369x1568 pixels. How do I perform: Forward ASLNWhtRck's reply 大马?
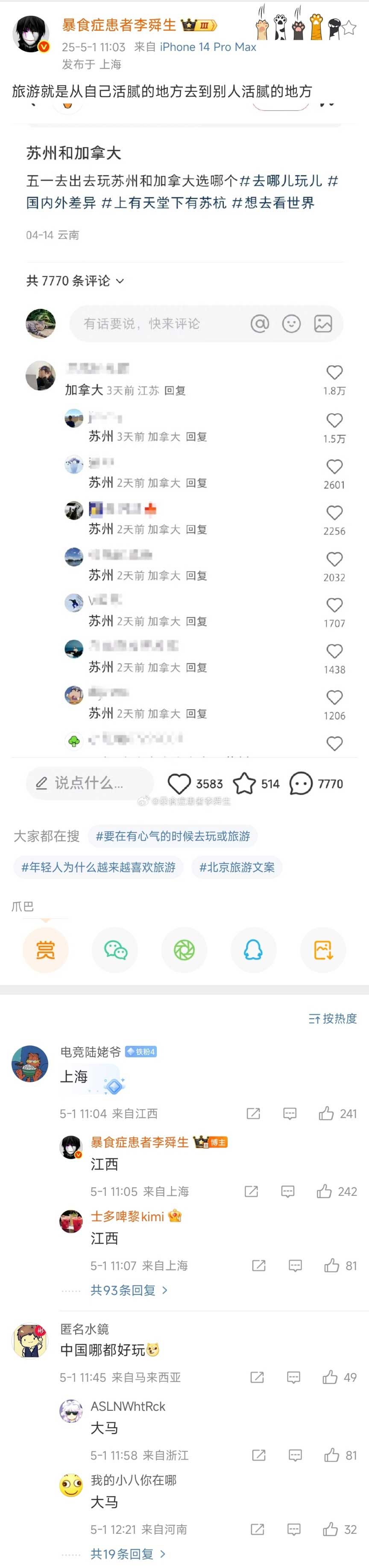pyautogui.click(x=259, y=1455)
